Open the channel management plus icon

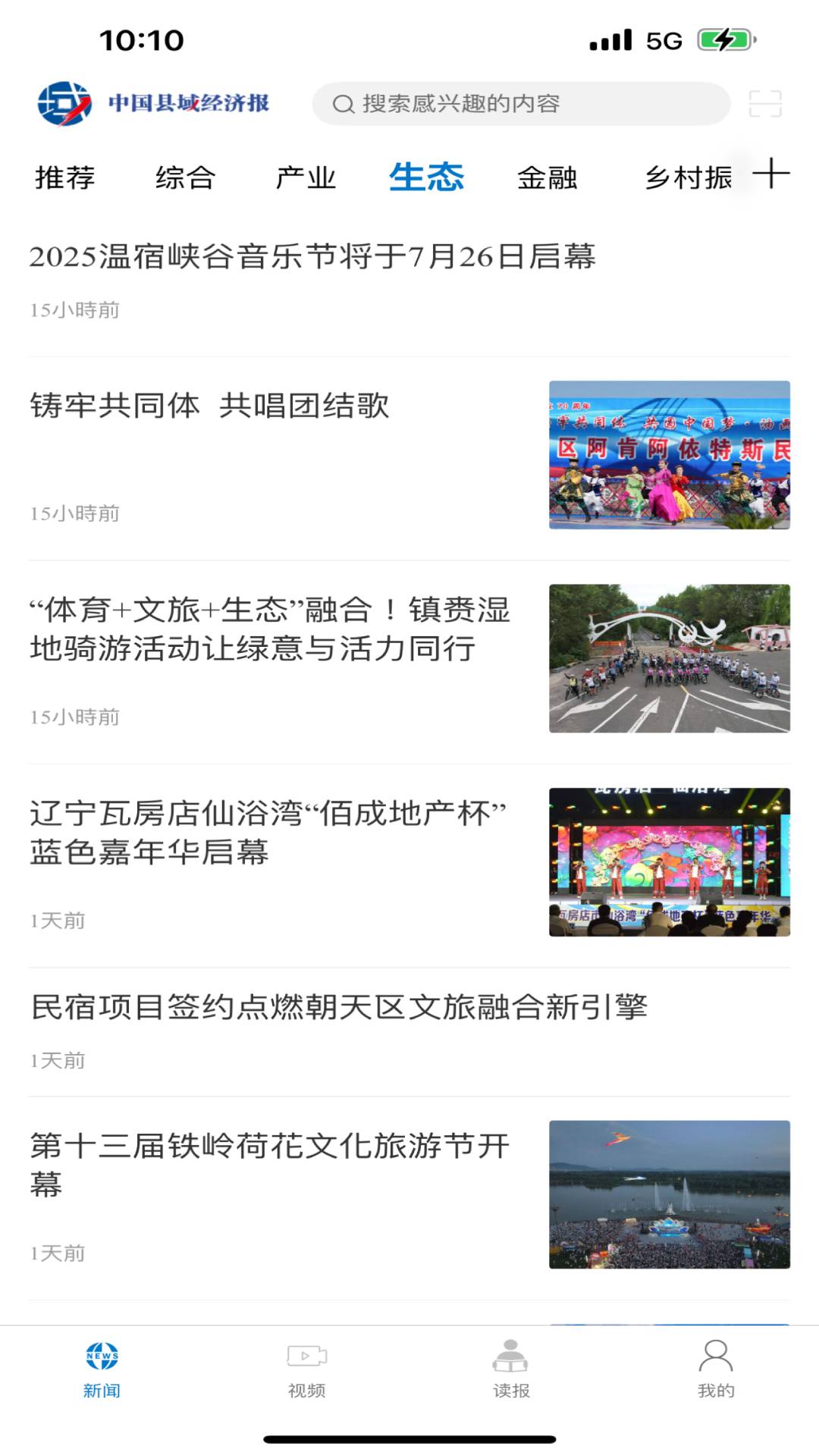773,175
